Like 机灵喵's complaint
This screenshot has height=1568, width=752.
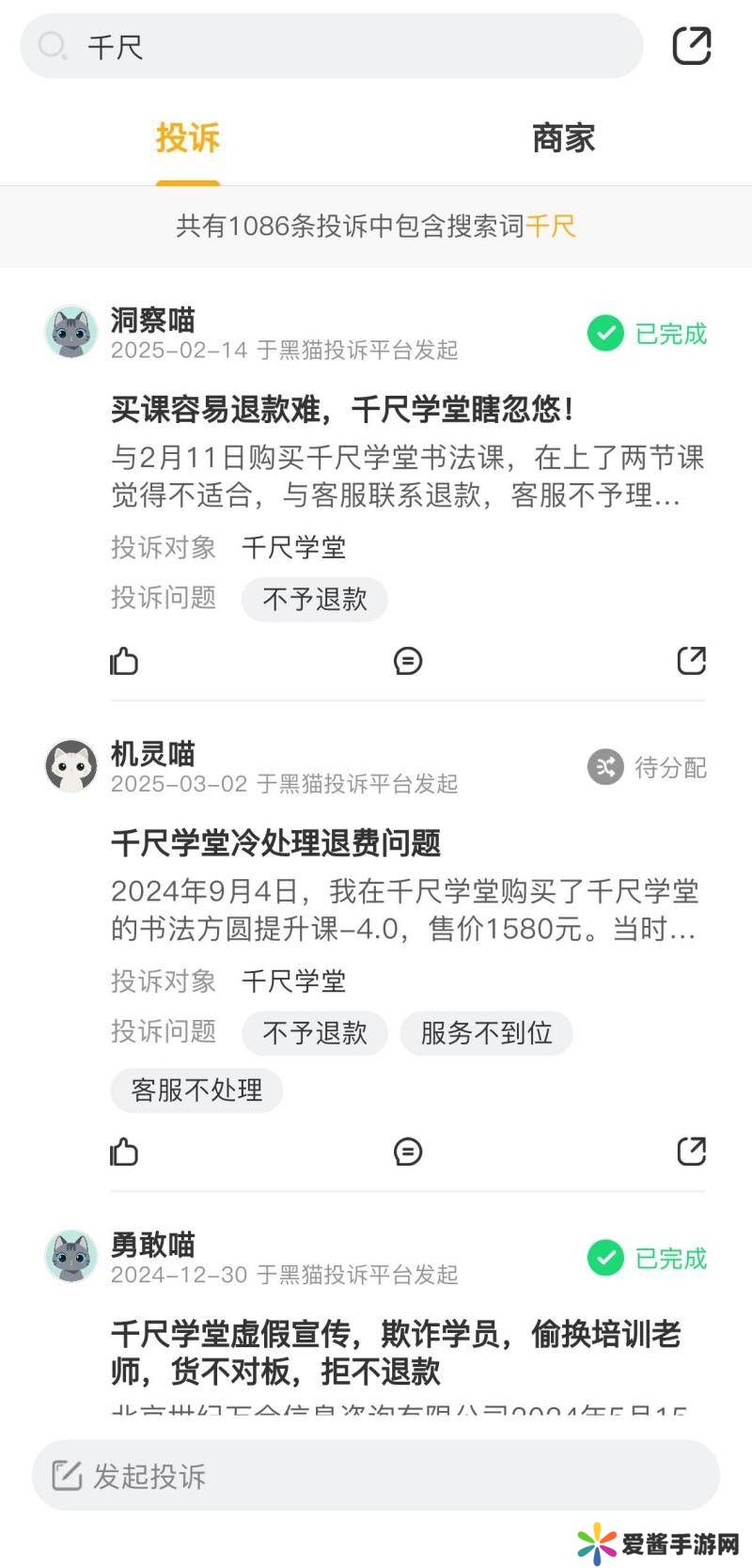coord(124,1152)
